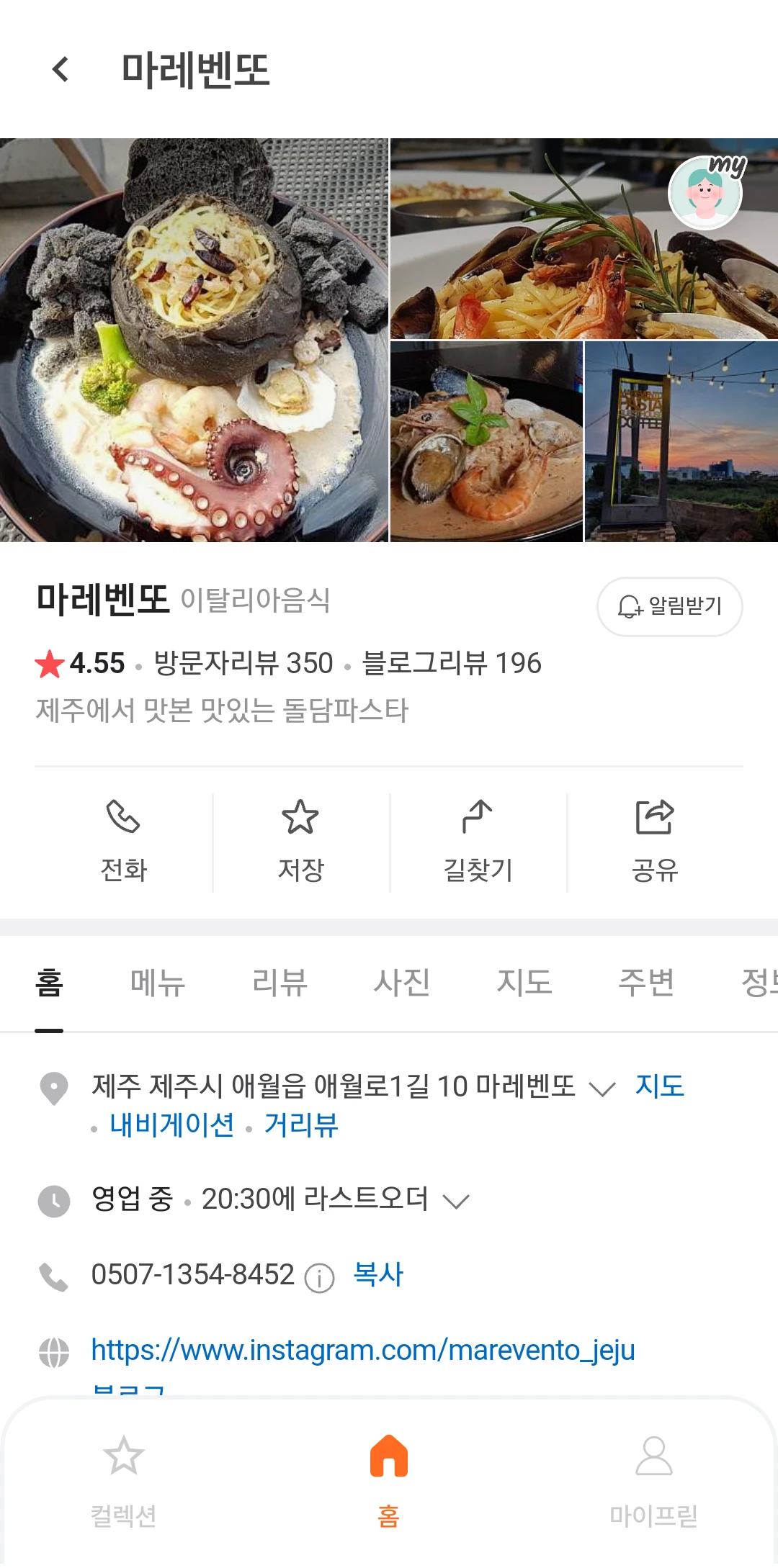Screen dimensions: 778x1568
Task: Switch to the 메뉴 tab
Action: point(158,983)
